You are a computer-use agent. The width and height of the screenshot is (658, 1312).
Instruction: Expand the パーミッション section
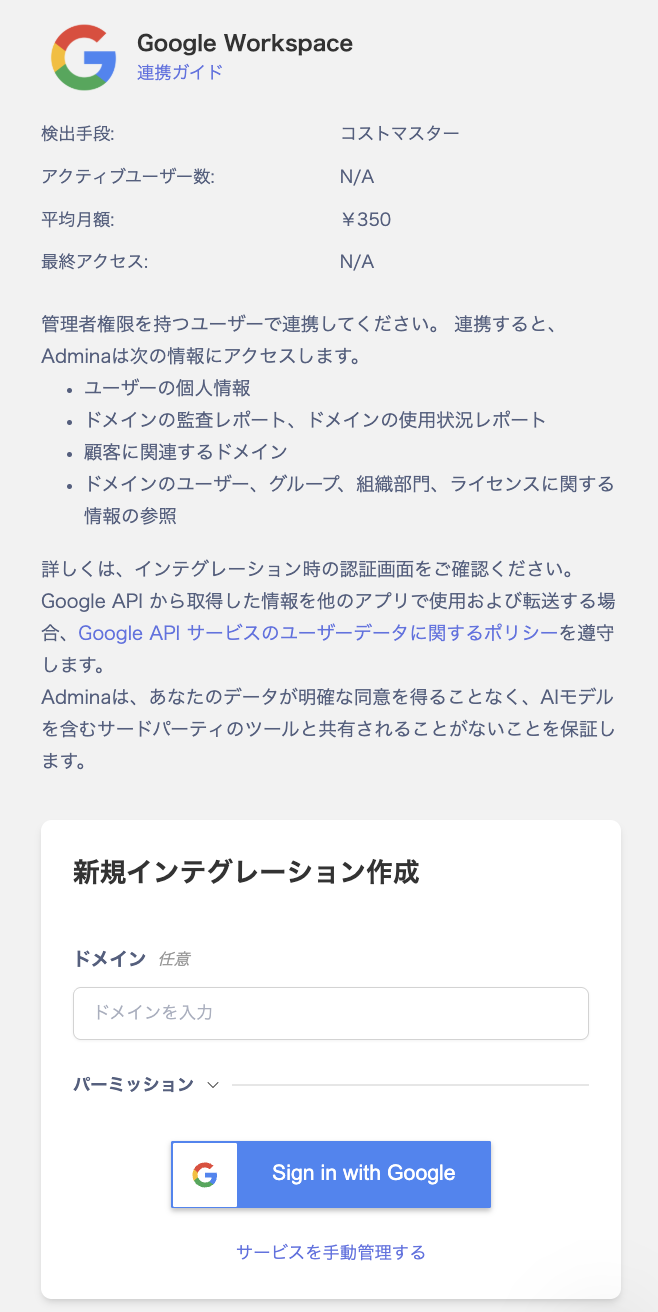pyautogui.click(x=146, y=1085)
